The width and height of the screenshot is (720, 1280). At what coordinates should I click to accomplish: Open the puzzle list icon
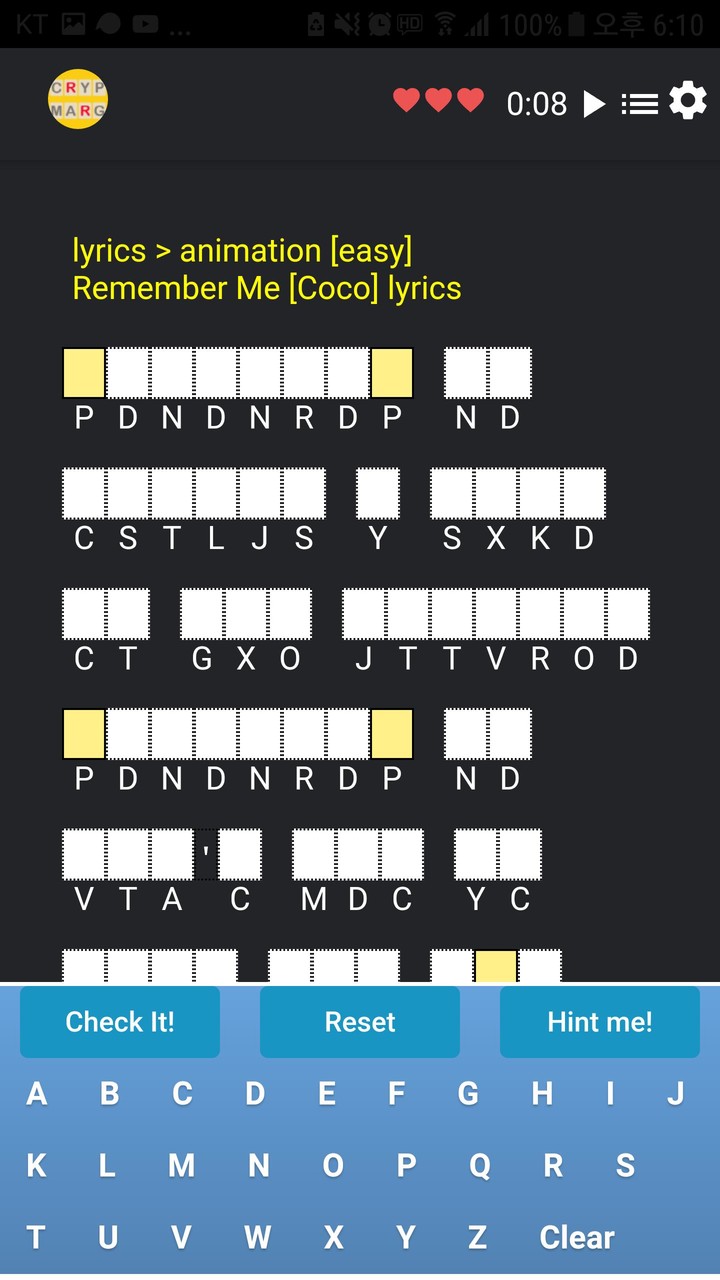[640, 101]
